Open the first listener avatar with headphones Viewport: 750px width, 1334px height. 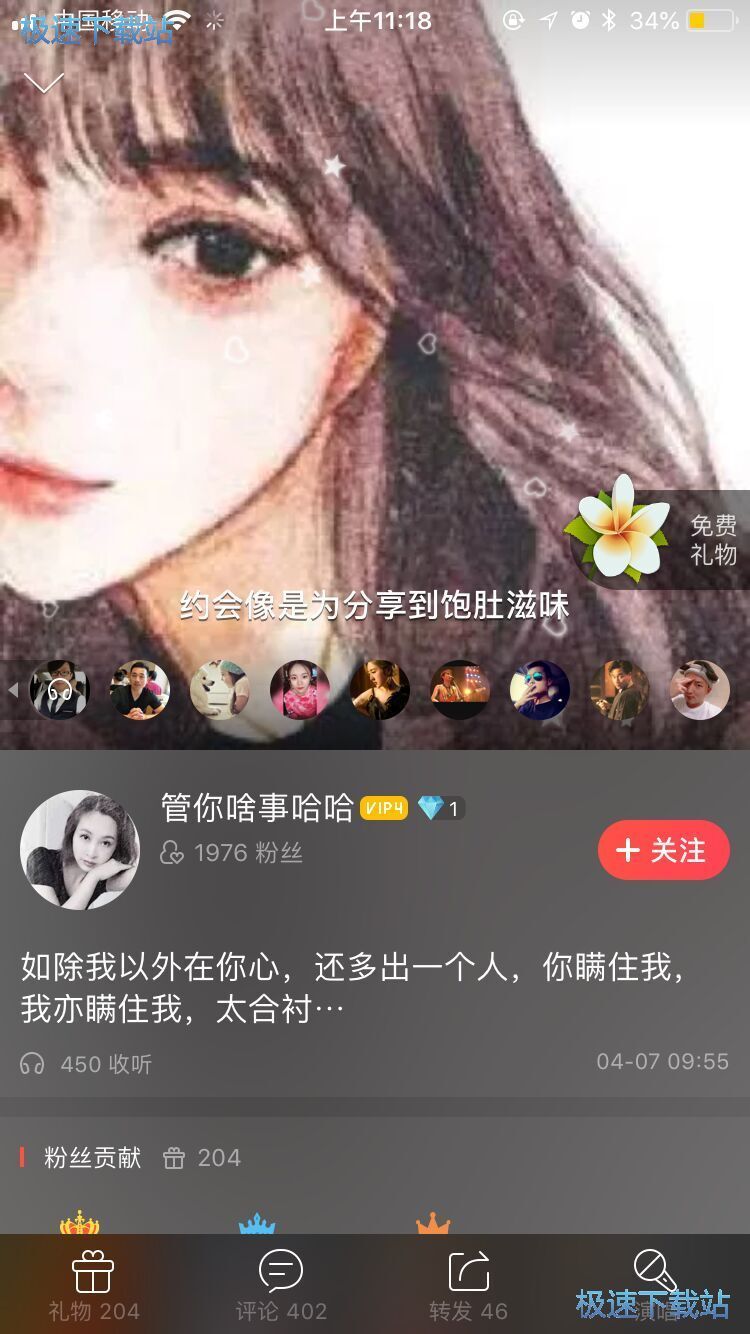(x=60, y=690)
